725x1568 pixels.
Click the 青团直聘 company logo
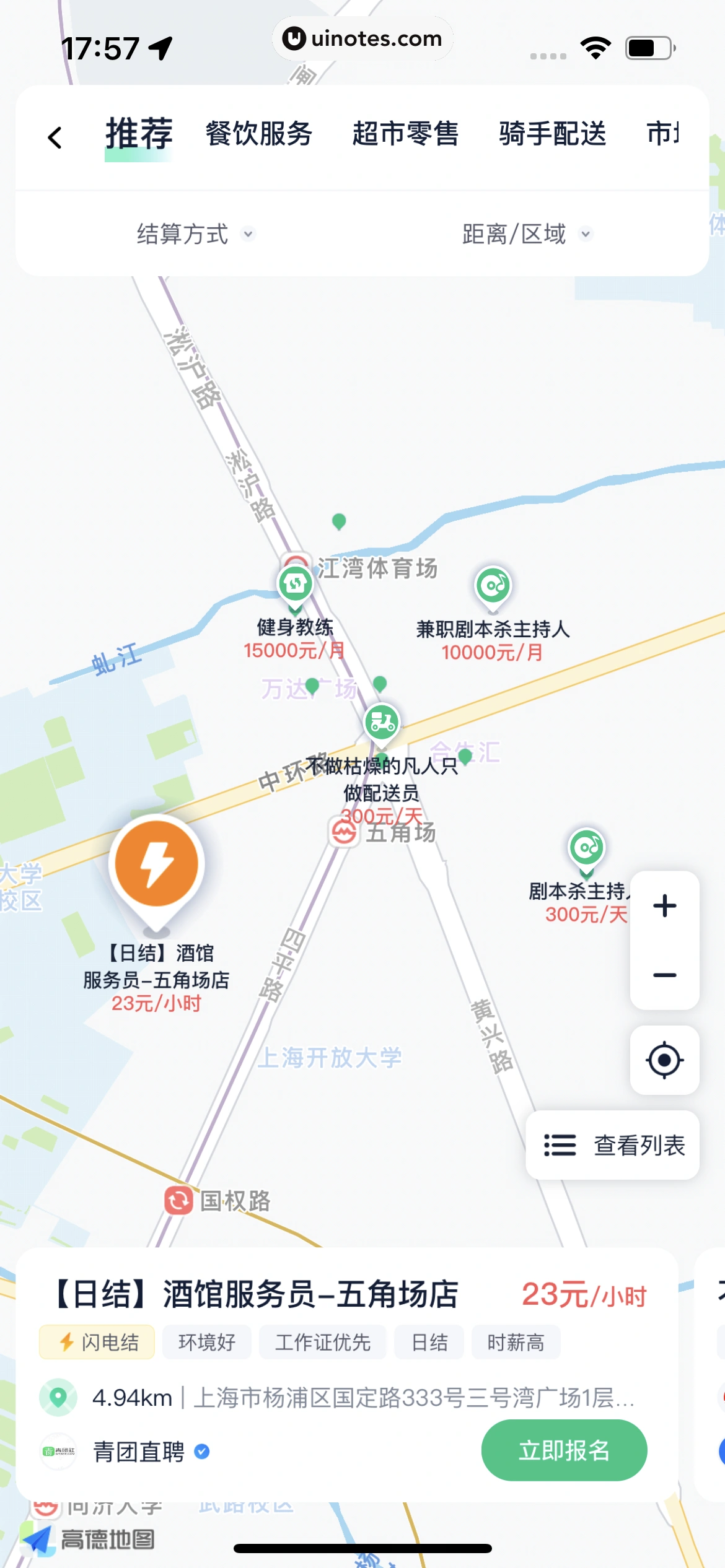coord(56,1450)
